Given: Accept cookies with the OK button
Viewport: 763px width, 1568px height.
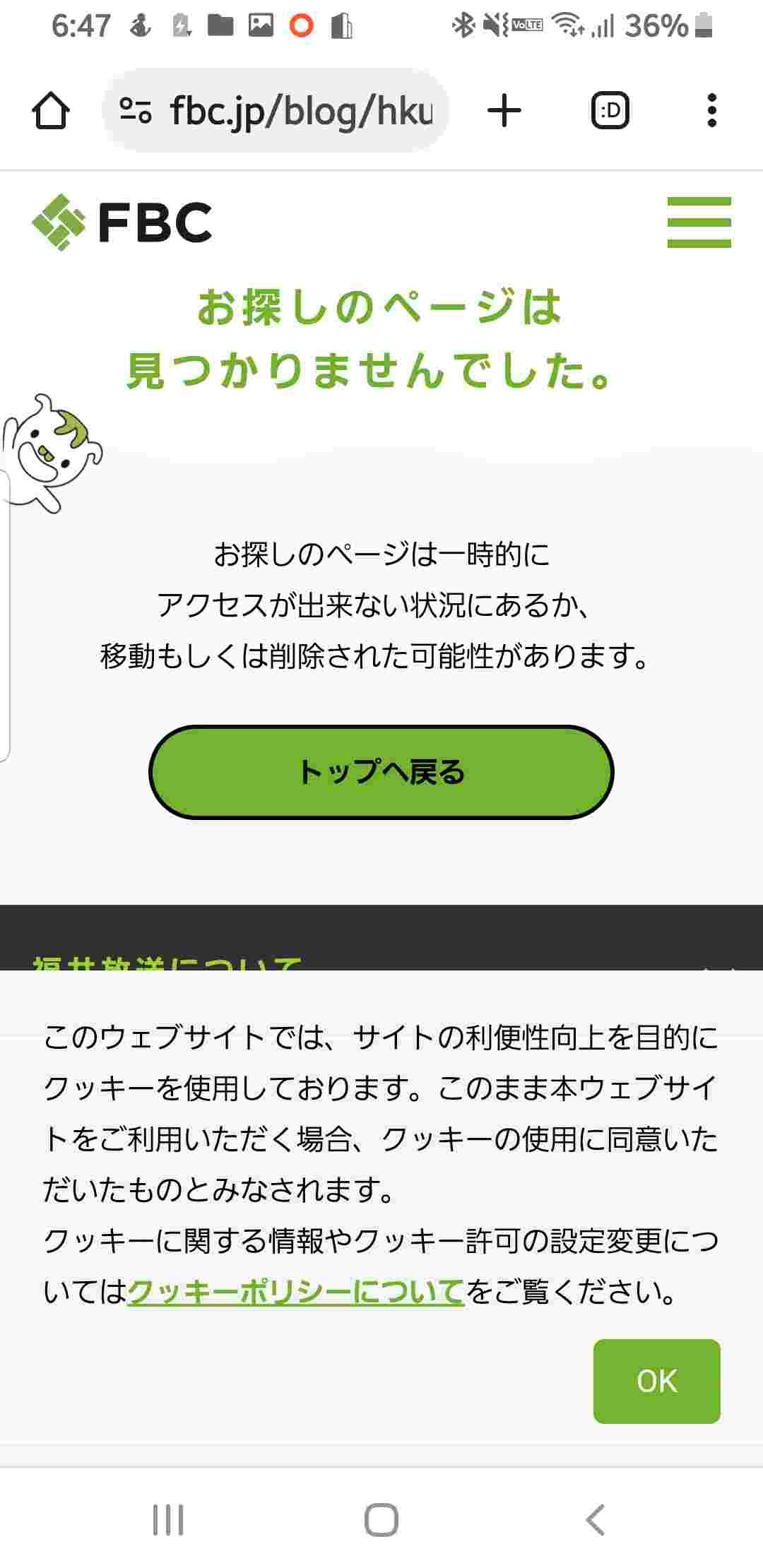Looking at the screenshot, I should (656, 1381).
